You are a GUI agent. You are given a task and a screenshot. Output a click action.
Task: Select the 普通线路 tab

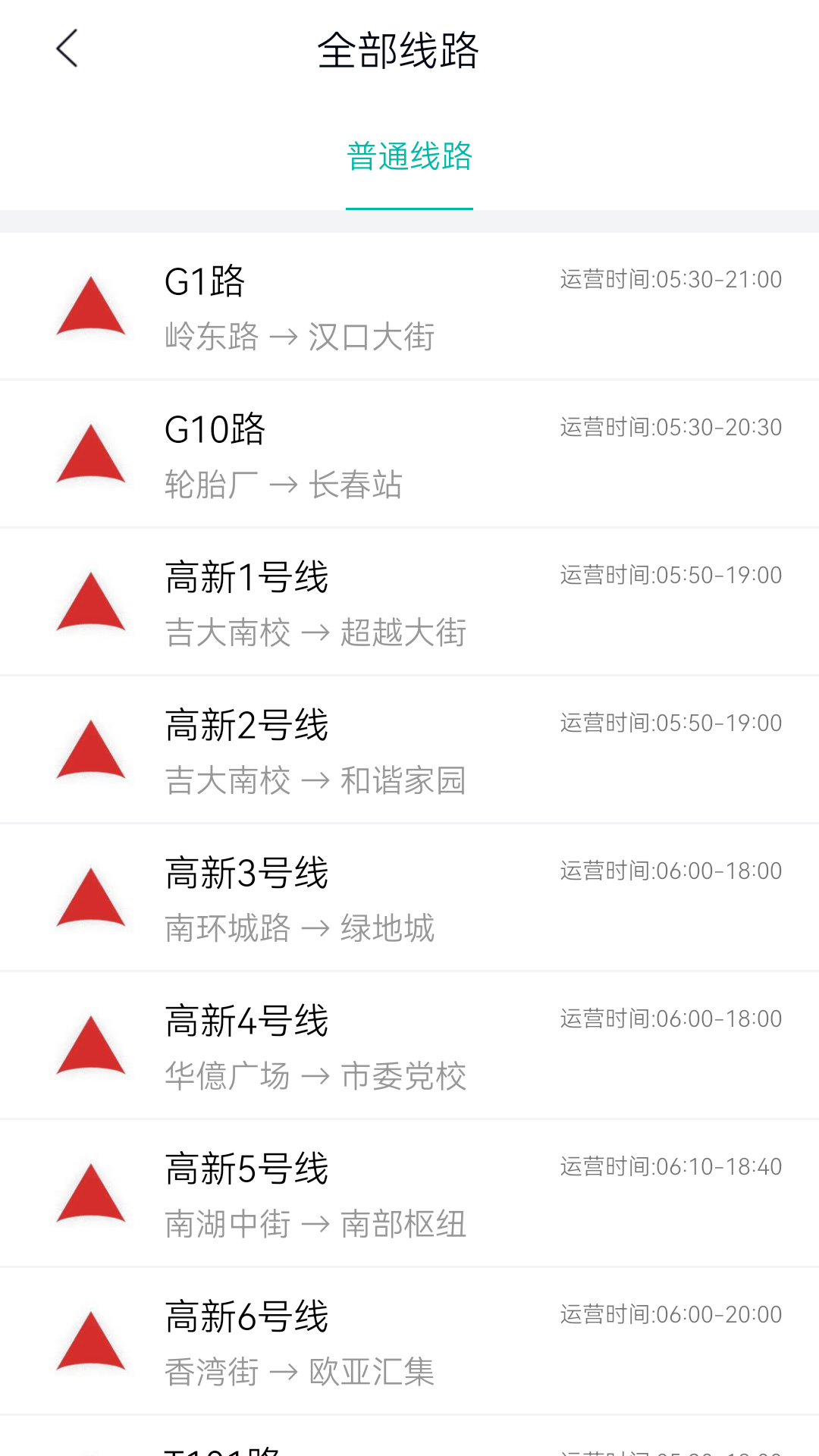click(409, 157)
